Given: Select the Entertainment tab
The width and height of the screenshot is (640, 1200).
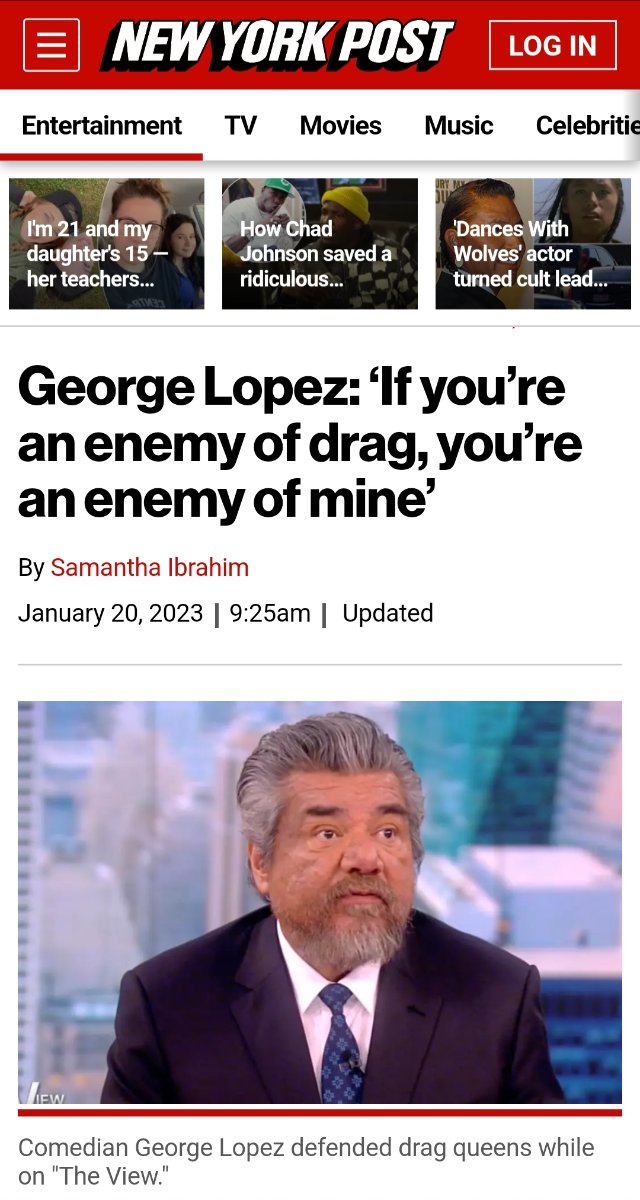Looking at the screenshot, I should tap(101, 126).
